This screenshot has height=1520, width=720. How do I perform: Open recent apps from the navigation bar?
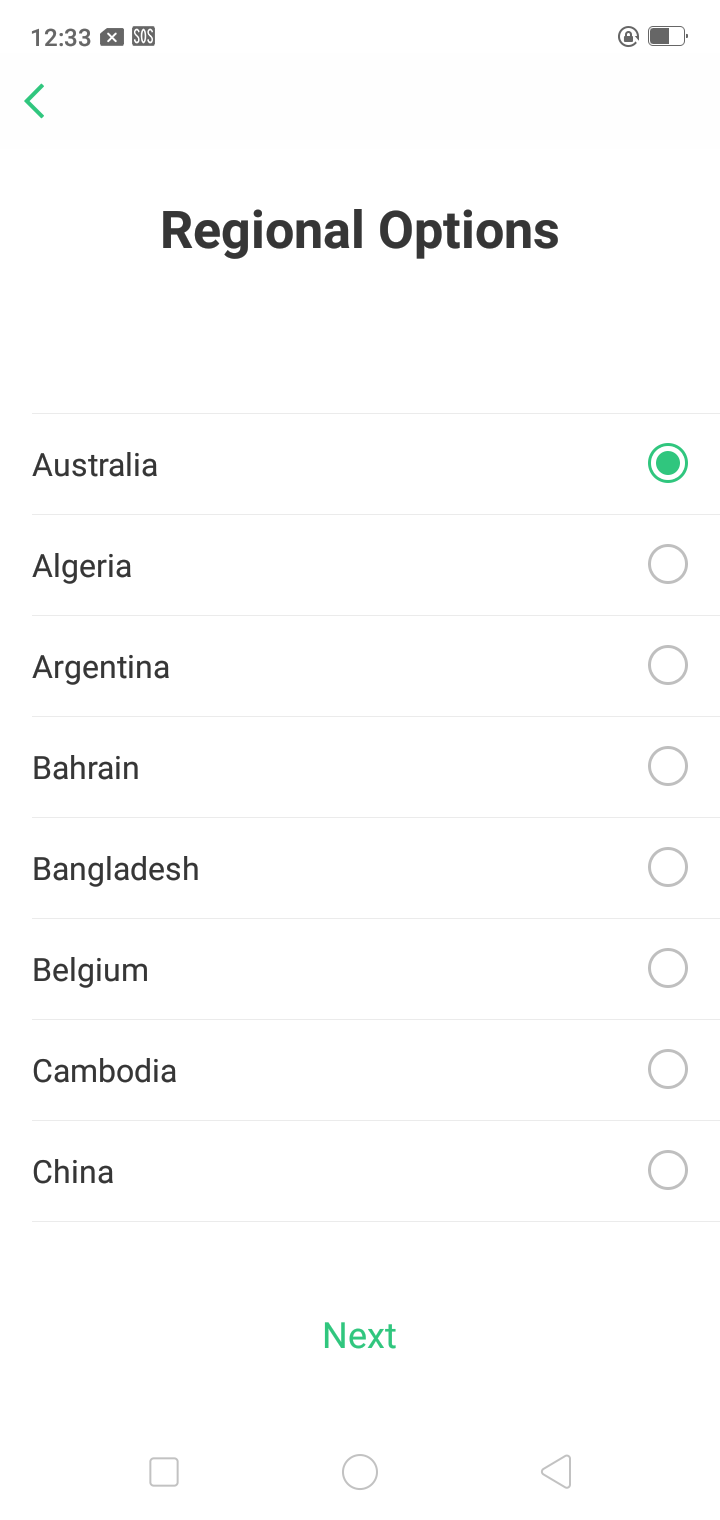click(x=164, y=1472)
